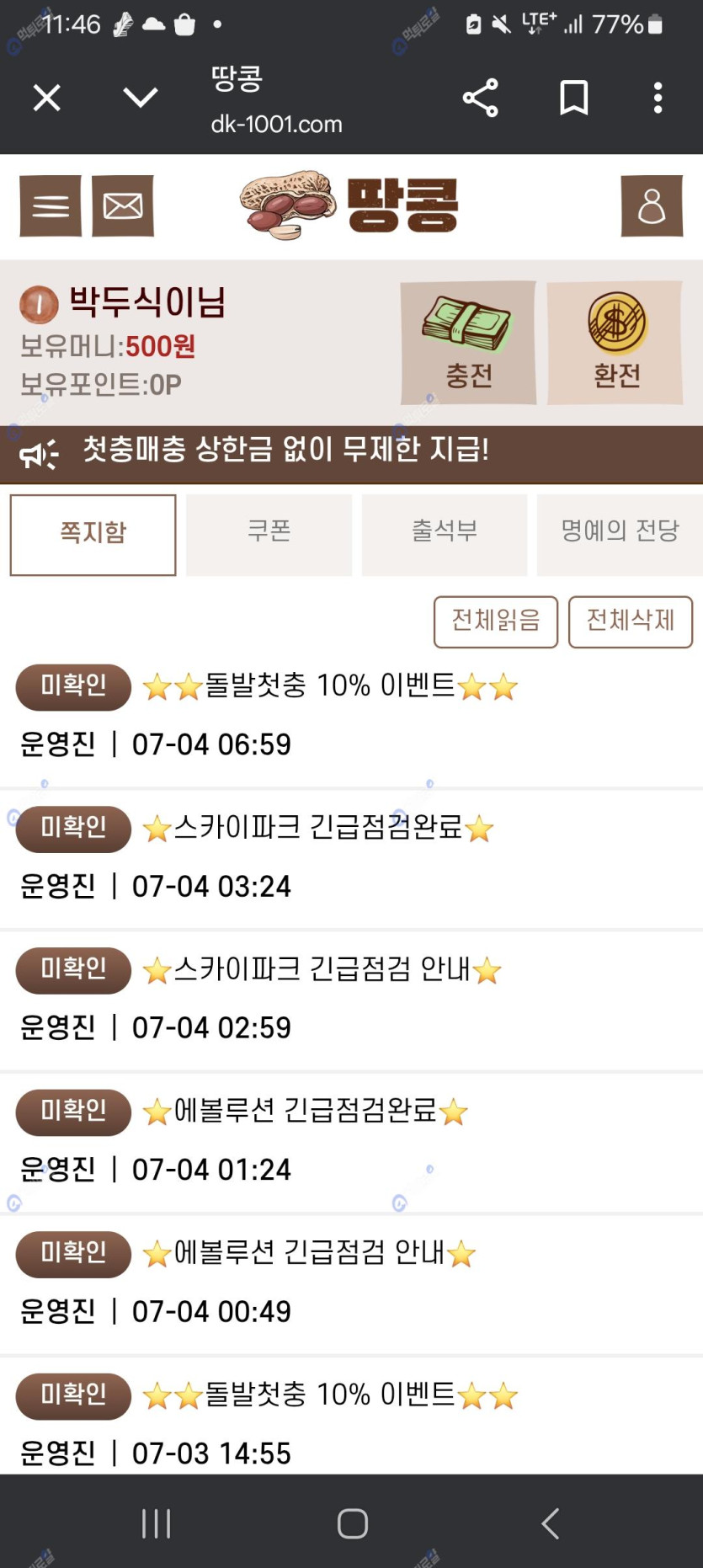Open the 스카이파크 긴급점검 안내 message

(x=351, y=999)
